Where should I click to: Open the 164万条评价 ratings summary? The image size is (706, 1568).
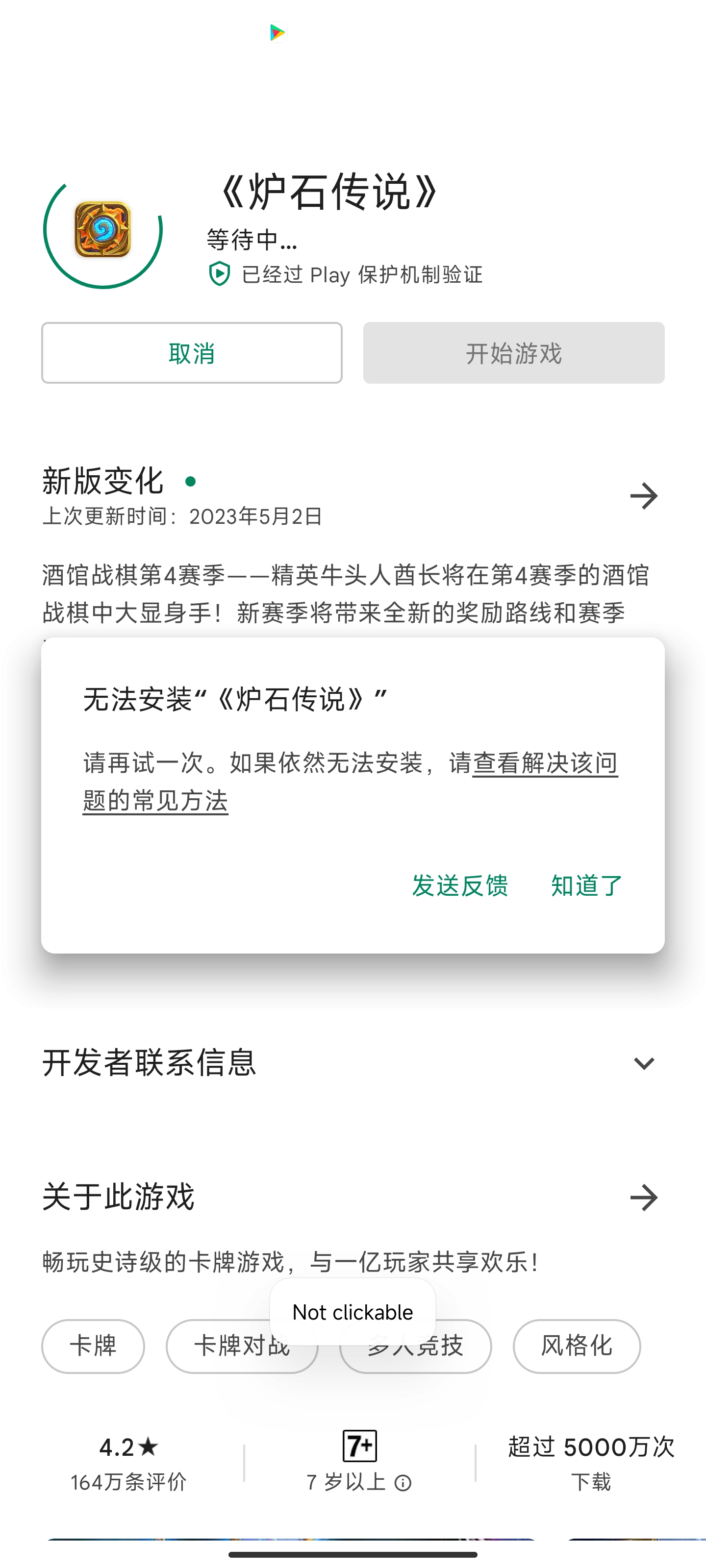pyautogui.click(x=128, y=1463)
